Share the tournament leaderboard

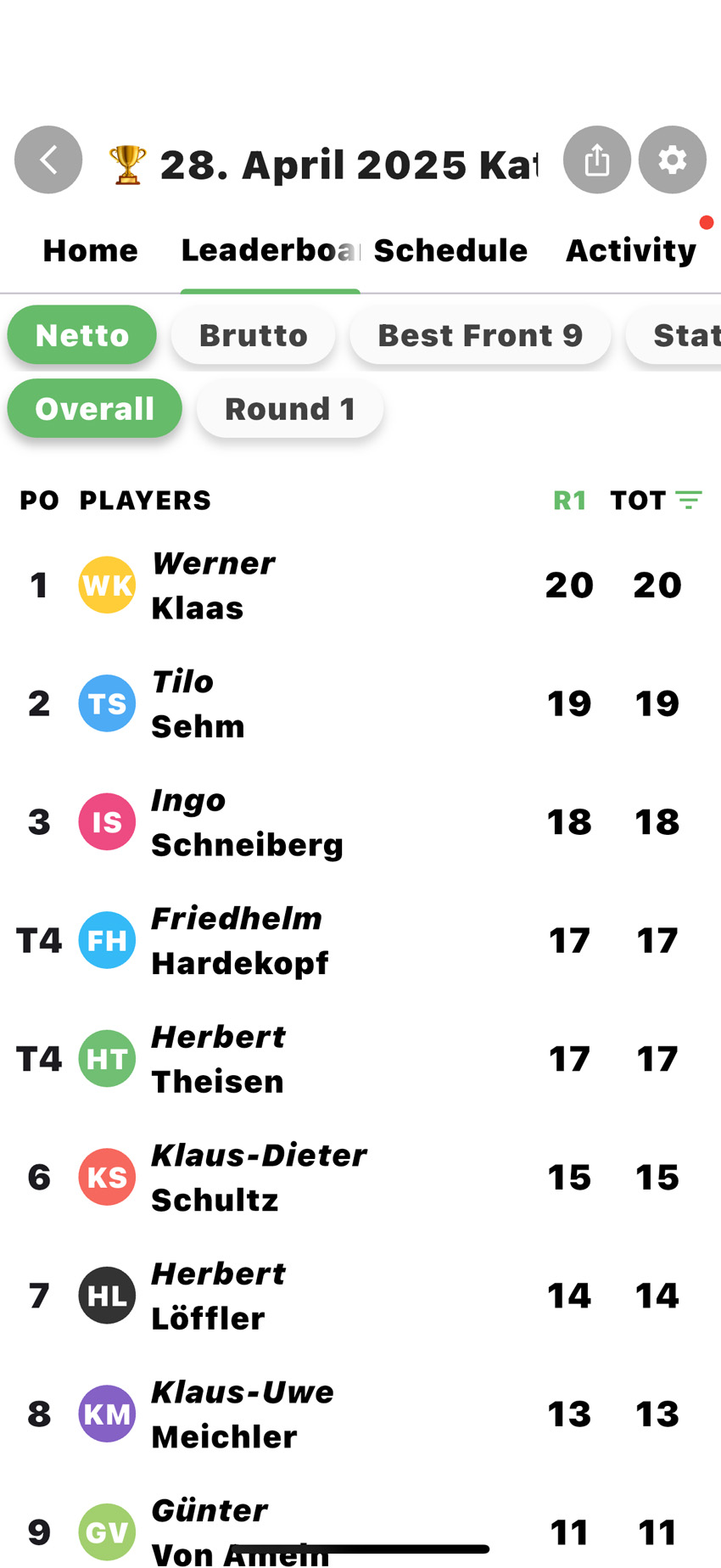click(x=596, y=160)
